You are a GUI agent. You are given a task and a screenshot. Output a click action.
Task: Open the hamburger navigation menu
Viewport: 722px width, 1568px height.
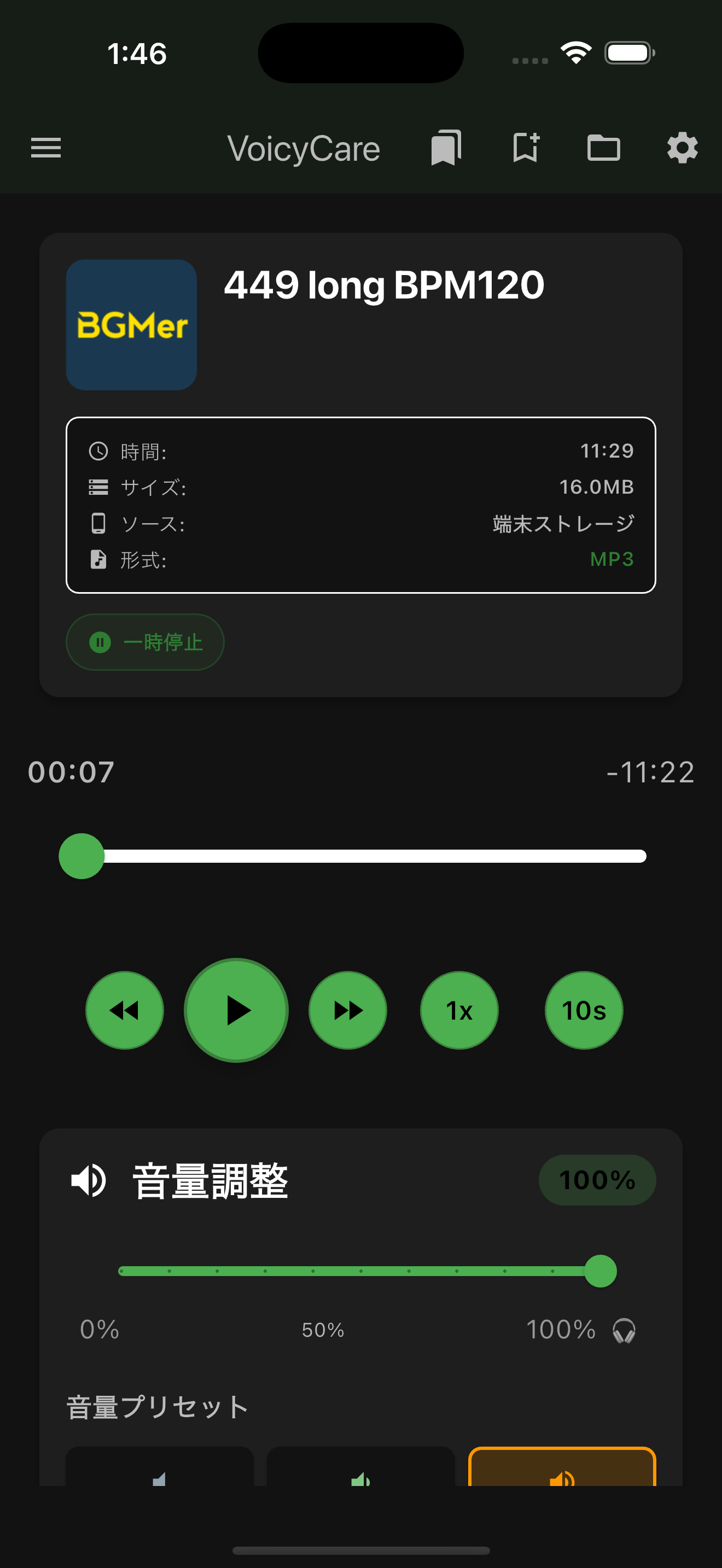point(45,147)
